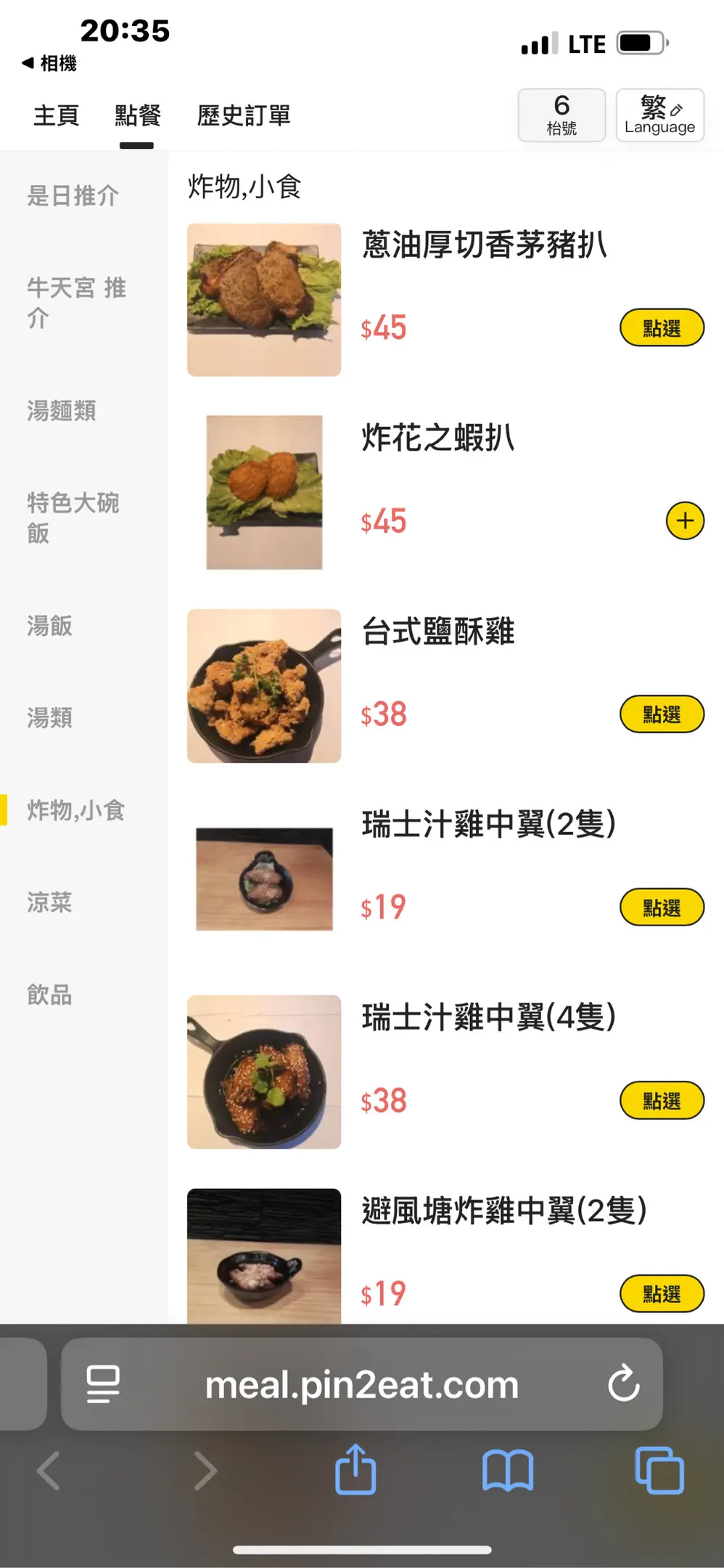This screenshot has height=1568, width=724.
Task: Change language with the 繁 Language button
Action: (x=659, y=115)
